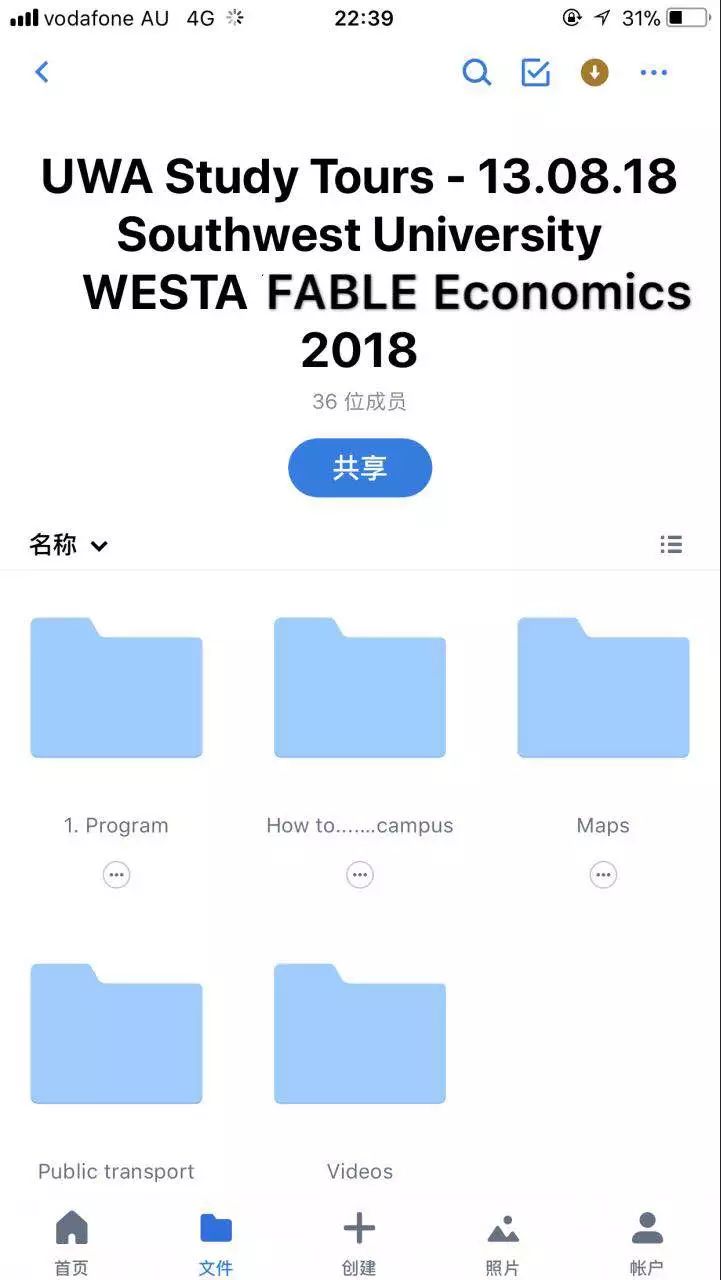
Task: Expand the 名称 sort dropdown
Action: (68, 545)
